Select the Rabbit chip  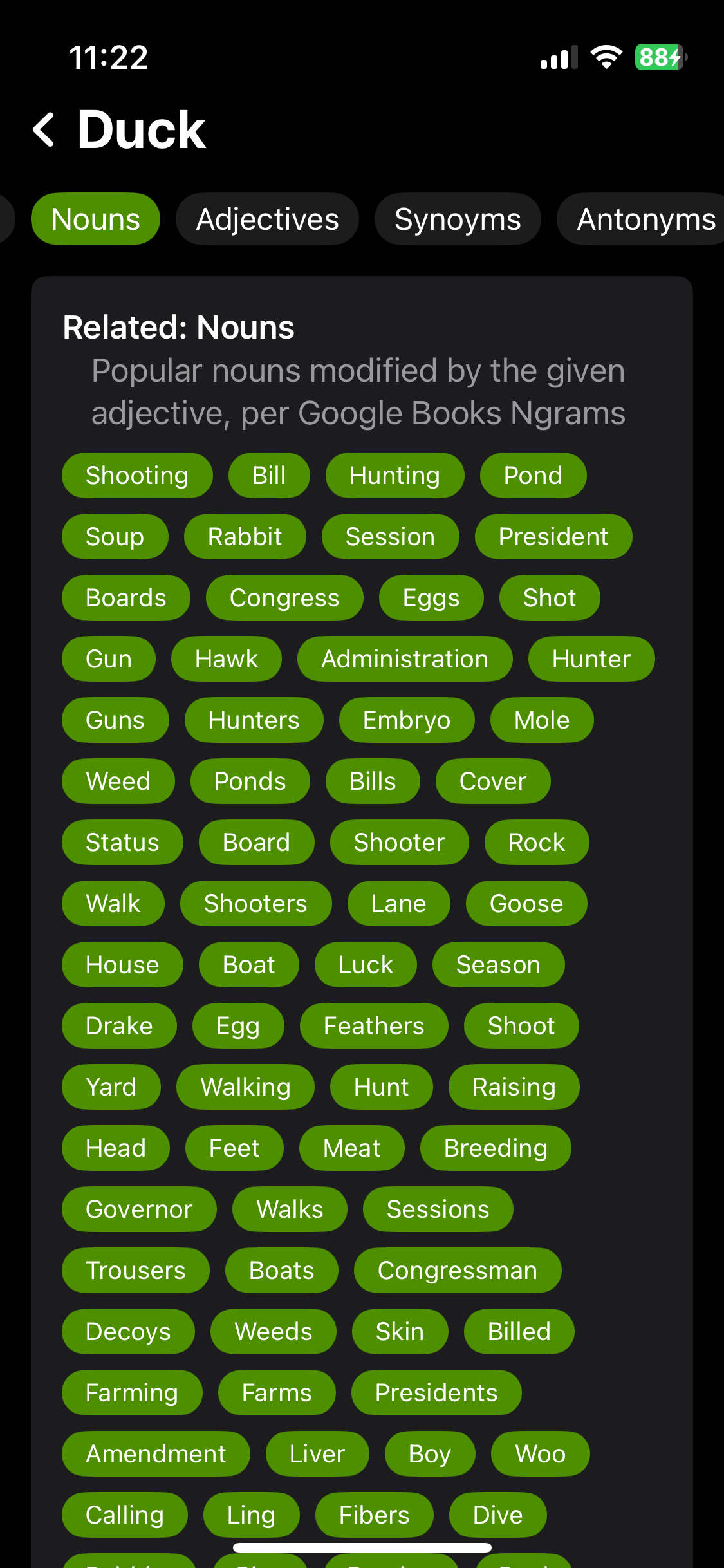click(x=245, y=537)
